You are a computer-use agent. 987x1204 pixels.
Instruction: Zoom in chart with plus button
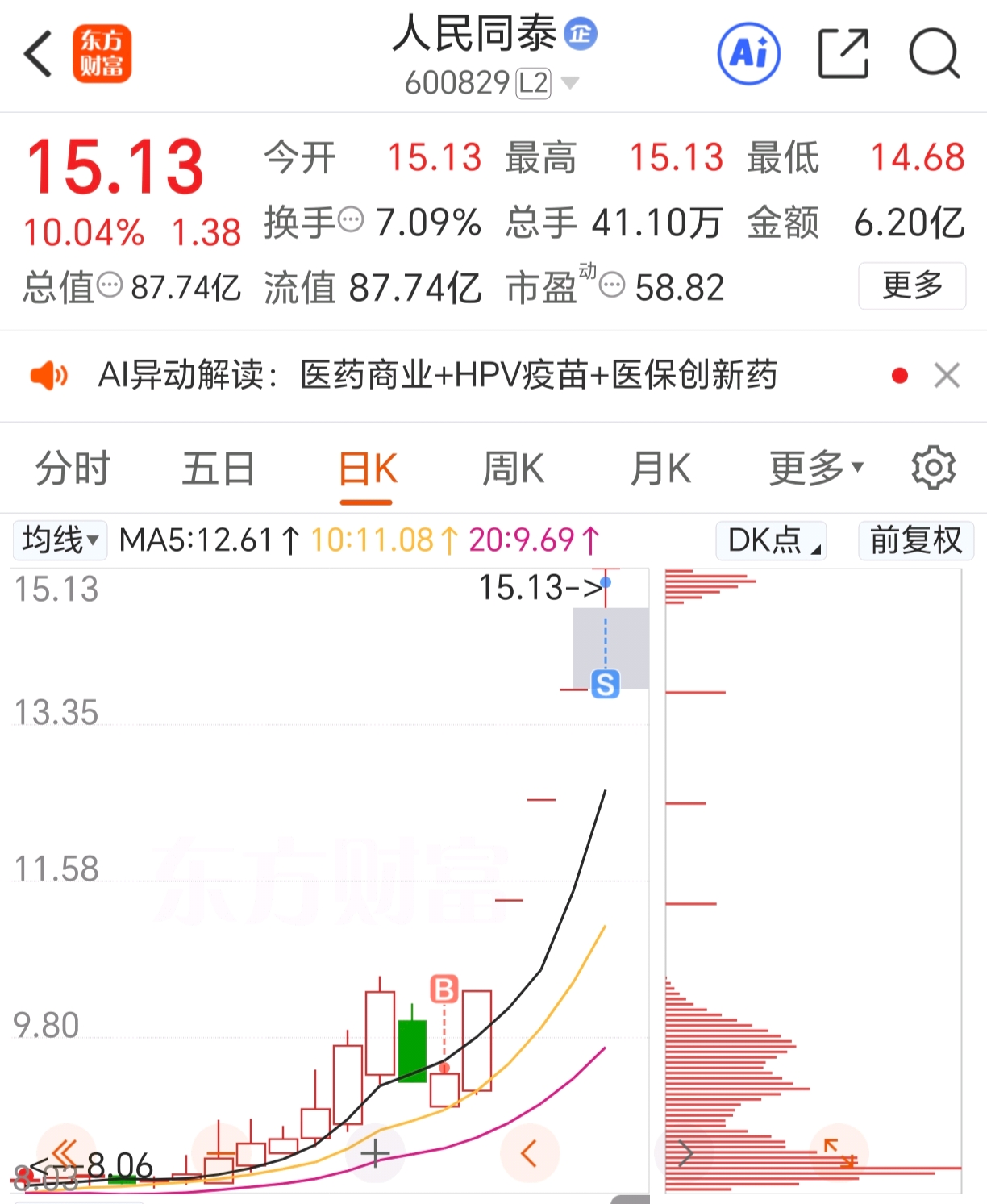375,1154
